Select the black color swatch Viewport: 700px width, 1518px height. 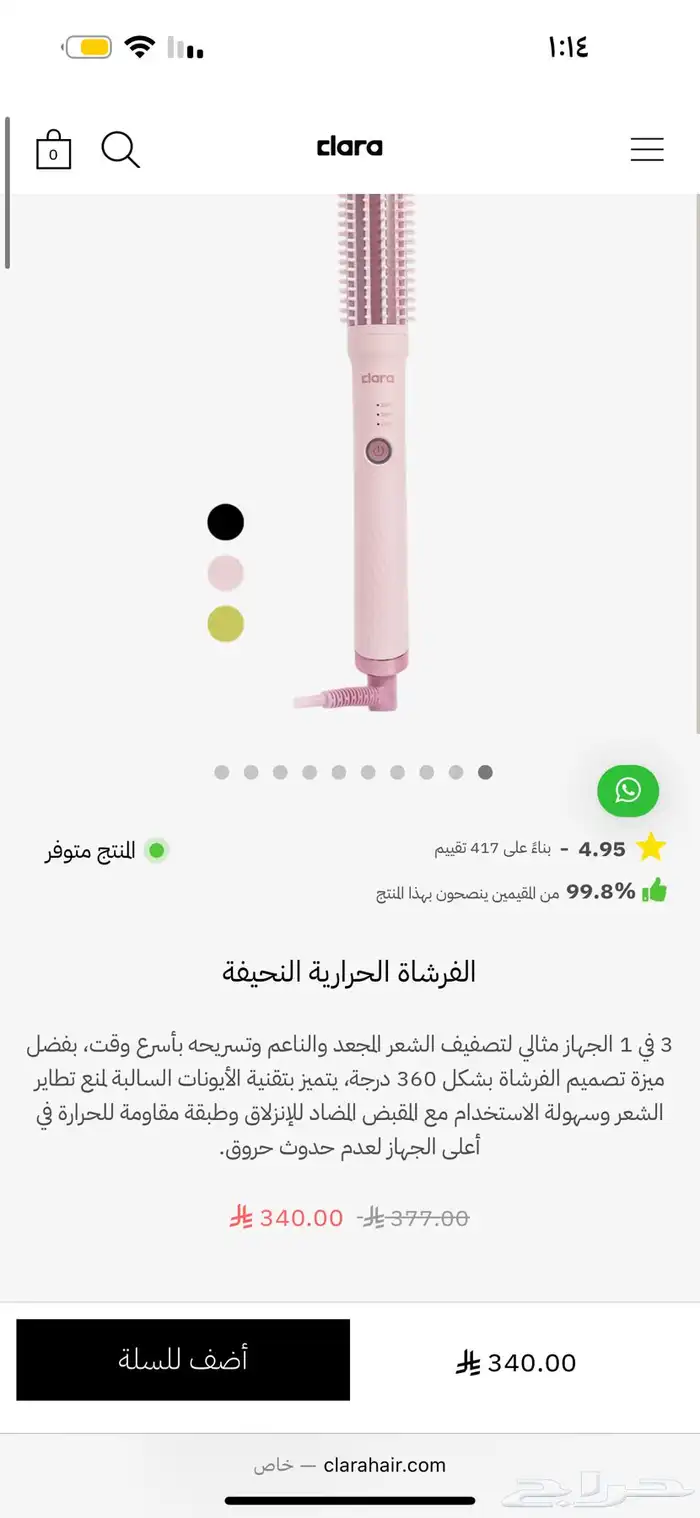click(225, 522)
